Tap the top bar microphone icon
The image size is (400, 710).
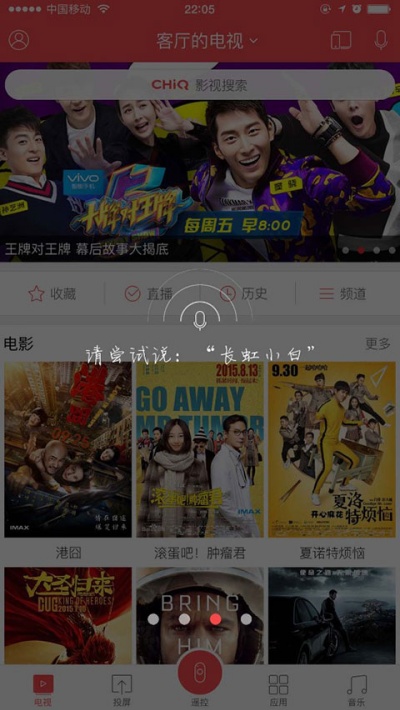[x=381, y=40]
